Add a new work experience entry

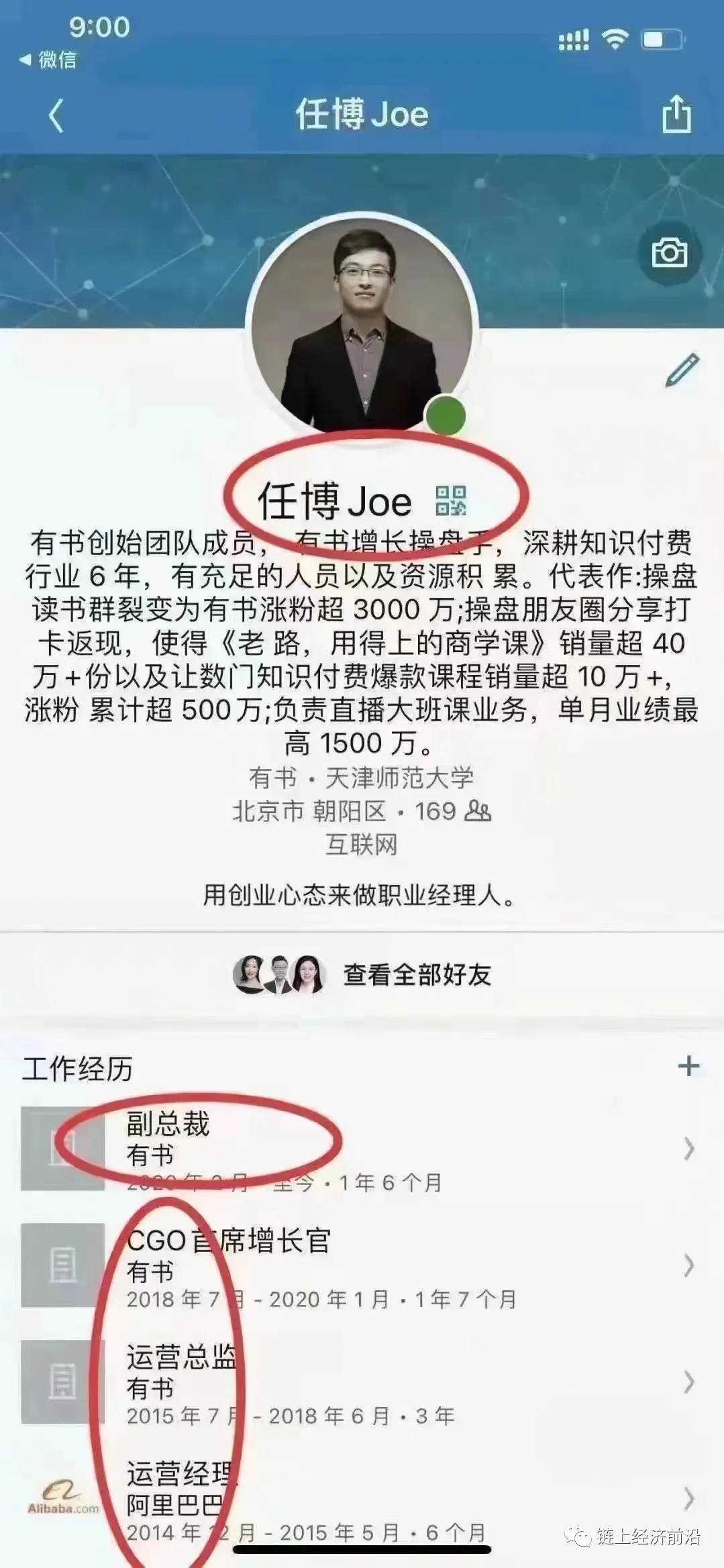688,1066
